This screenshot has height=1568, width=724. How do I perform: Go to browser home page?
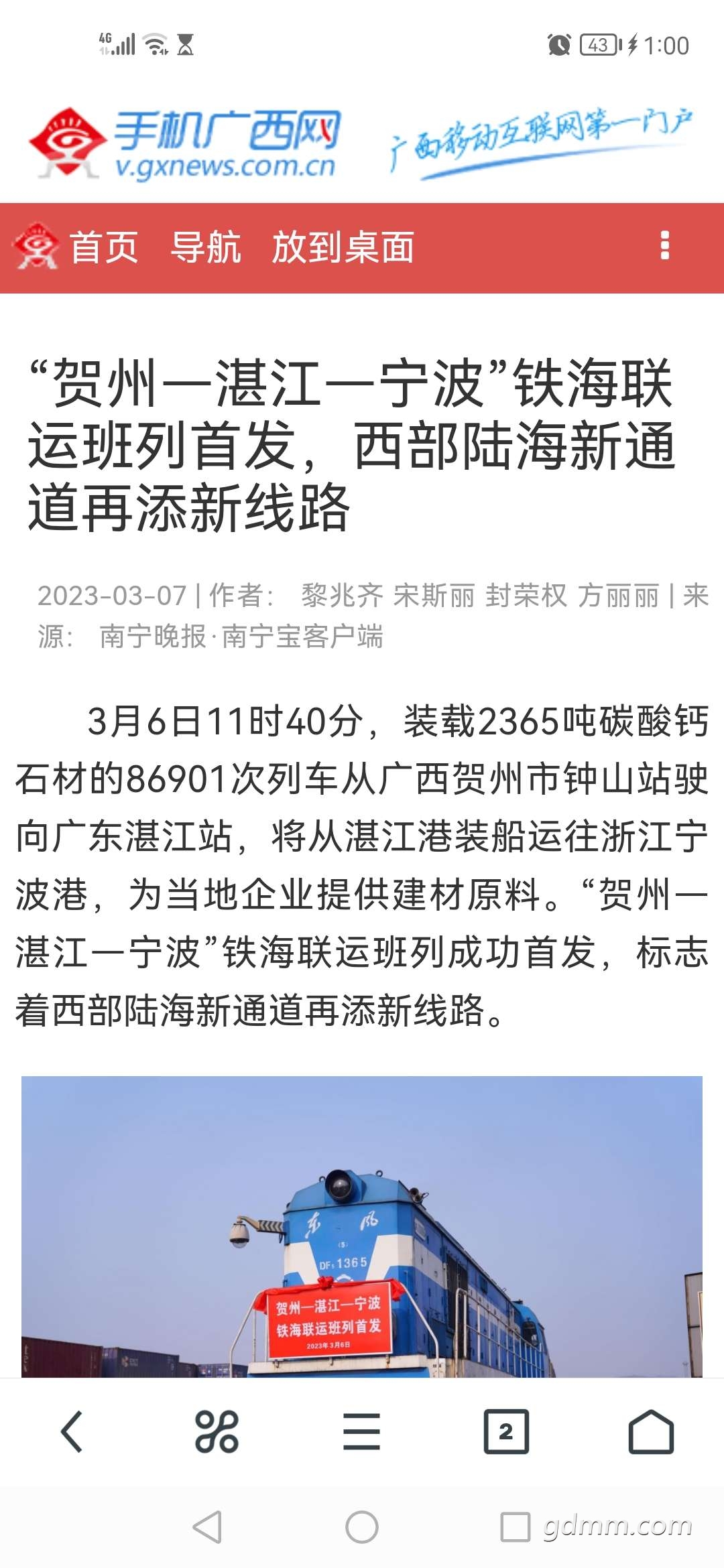tap(650, 1431)
